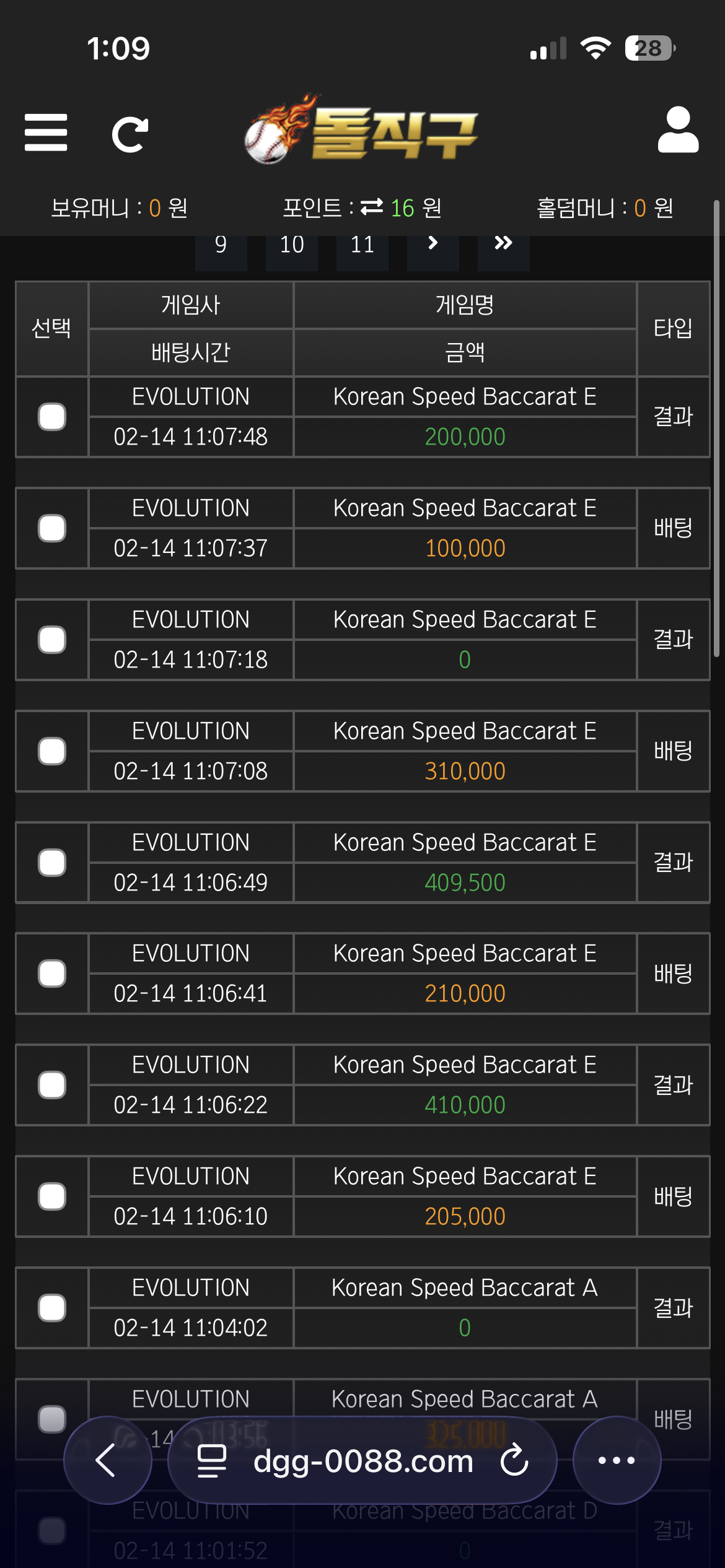Viewport: 725px width, 1568px height.
Task: Select the 11:07:48 bet row checkbox
Action: 52,417
